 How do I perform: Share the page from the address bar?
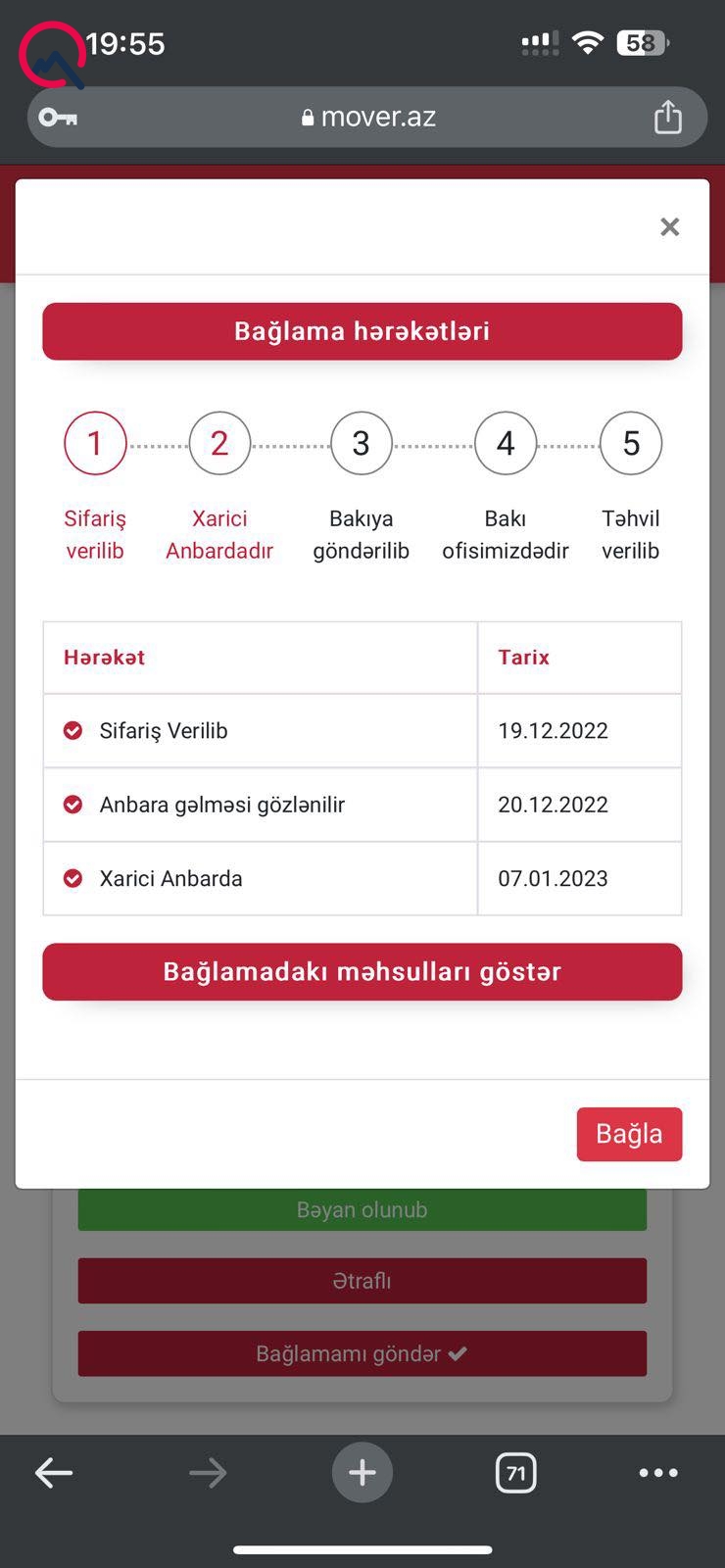click(x=667, y=117)
